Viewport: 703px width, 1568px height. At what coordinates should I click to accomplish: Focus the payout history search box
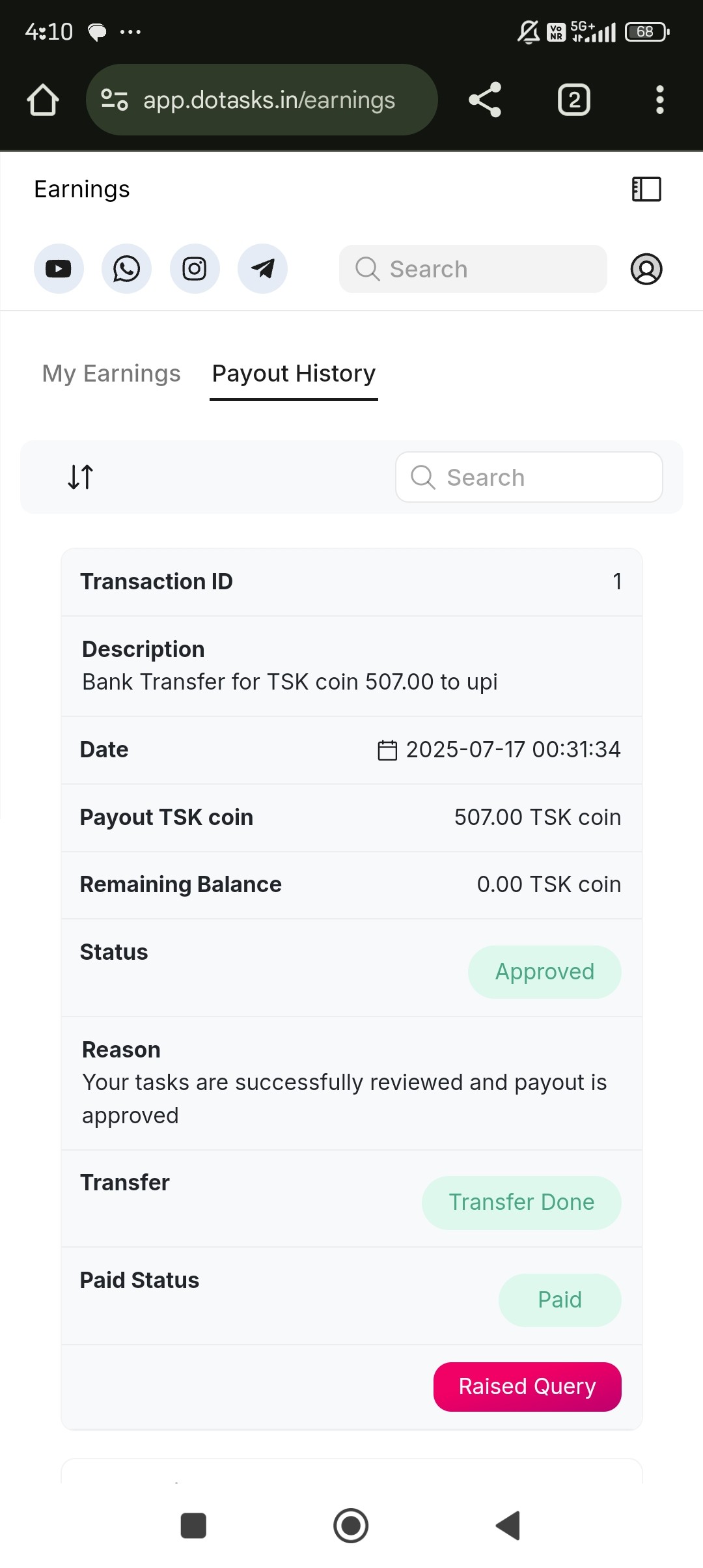coord(529,477)
